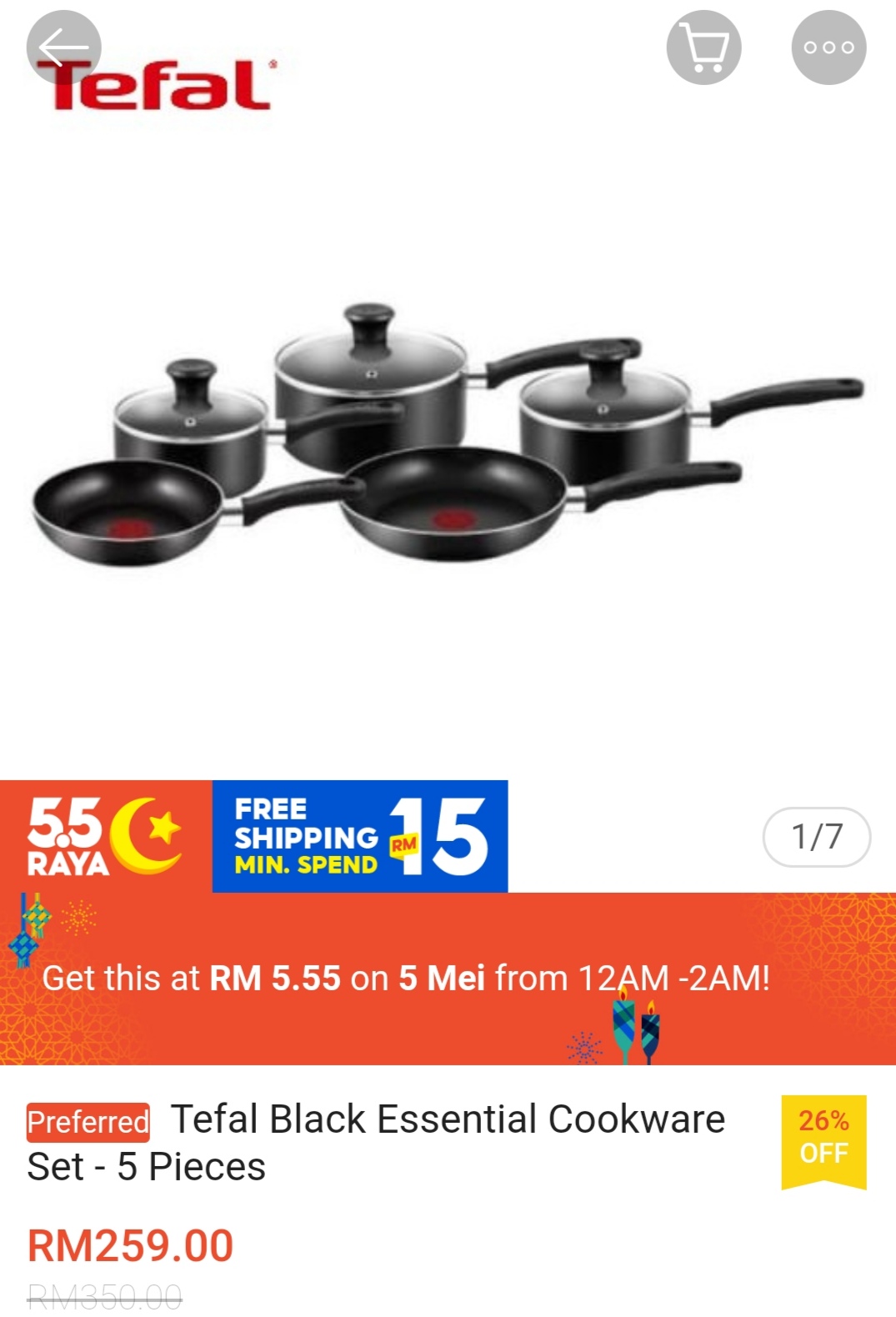Open the 5.5 Raya RM 5.55 promo banner

[448, 977]
